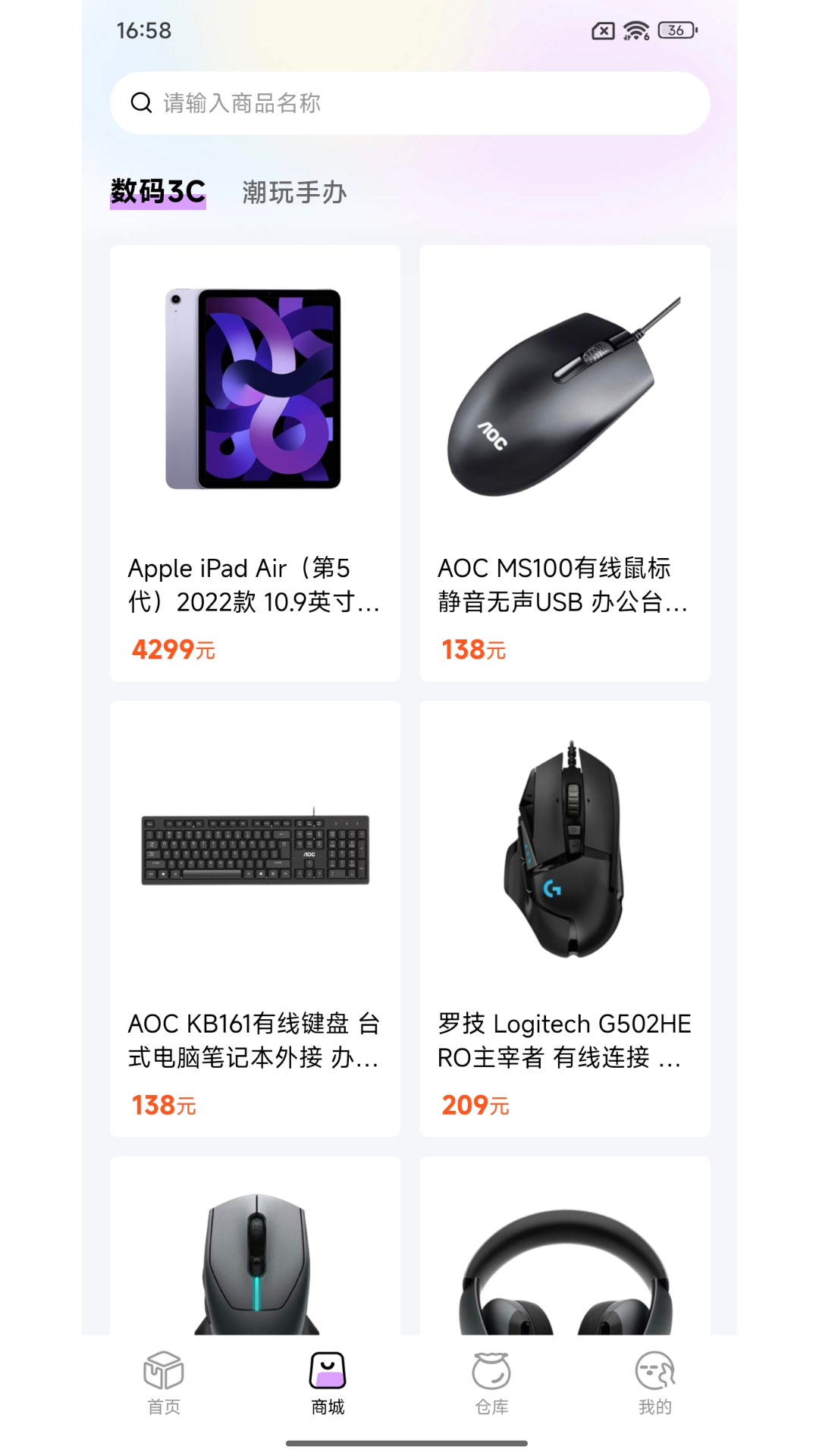Open the AOC MS100 wired mouse listing
The height and width of the screenshot is (1456, 819).
coord(564,463)
